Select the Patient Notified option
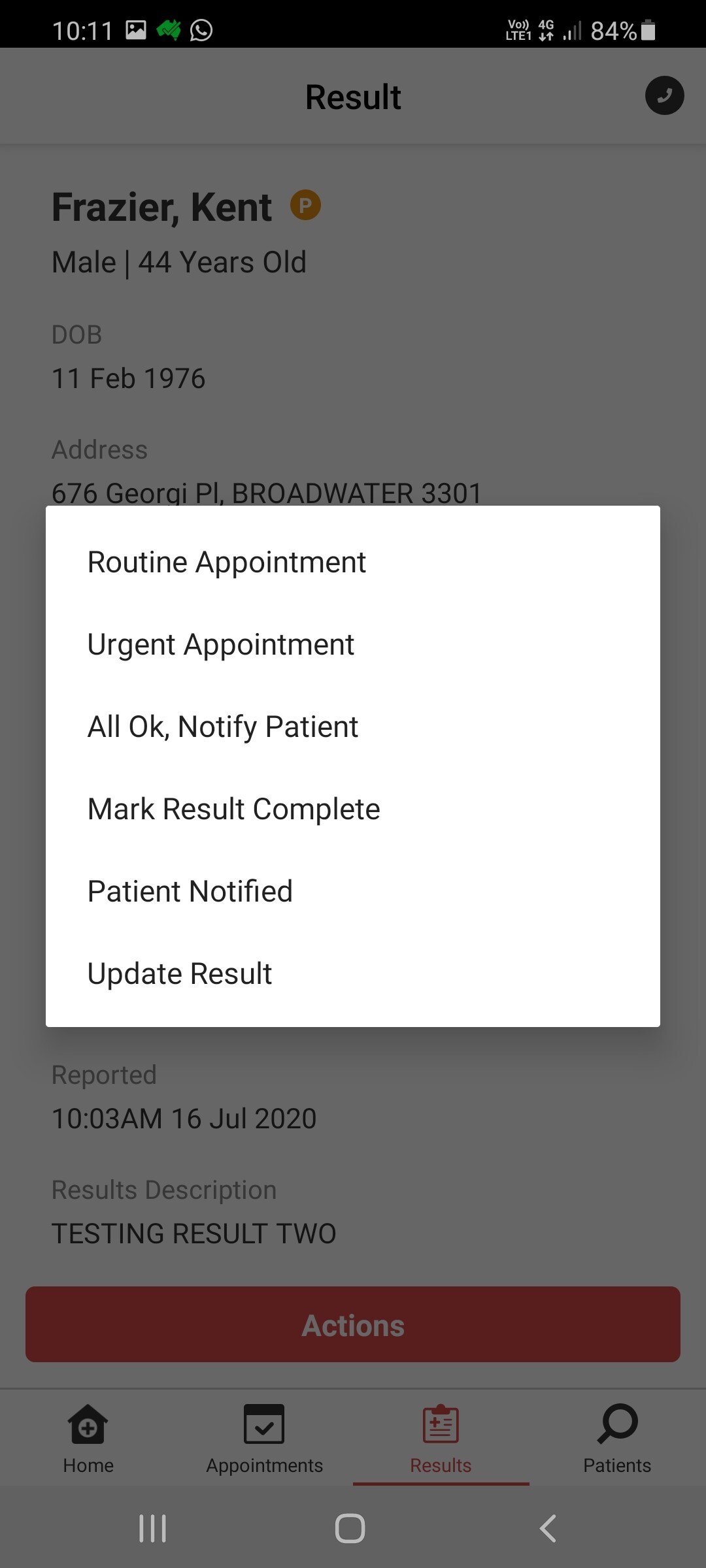Screen dimensions: 706x1568 click(x=190, y=892)
